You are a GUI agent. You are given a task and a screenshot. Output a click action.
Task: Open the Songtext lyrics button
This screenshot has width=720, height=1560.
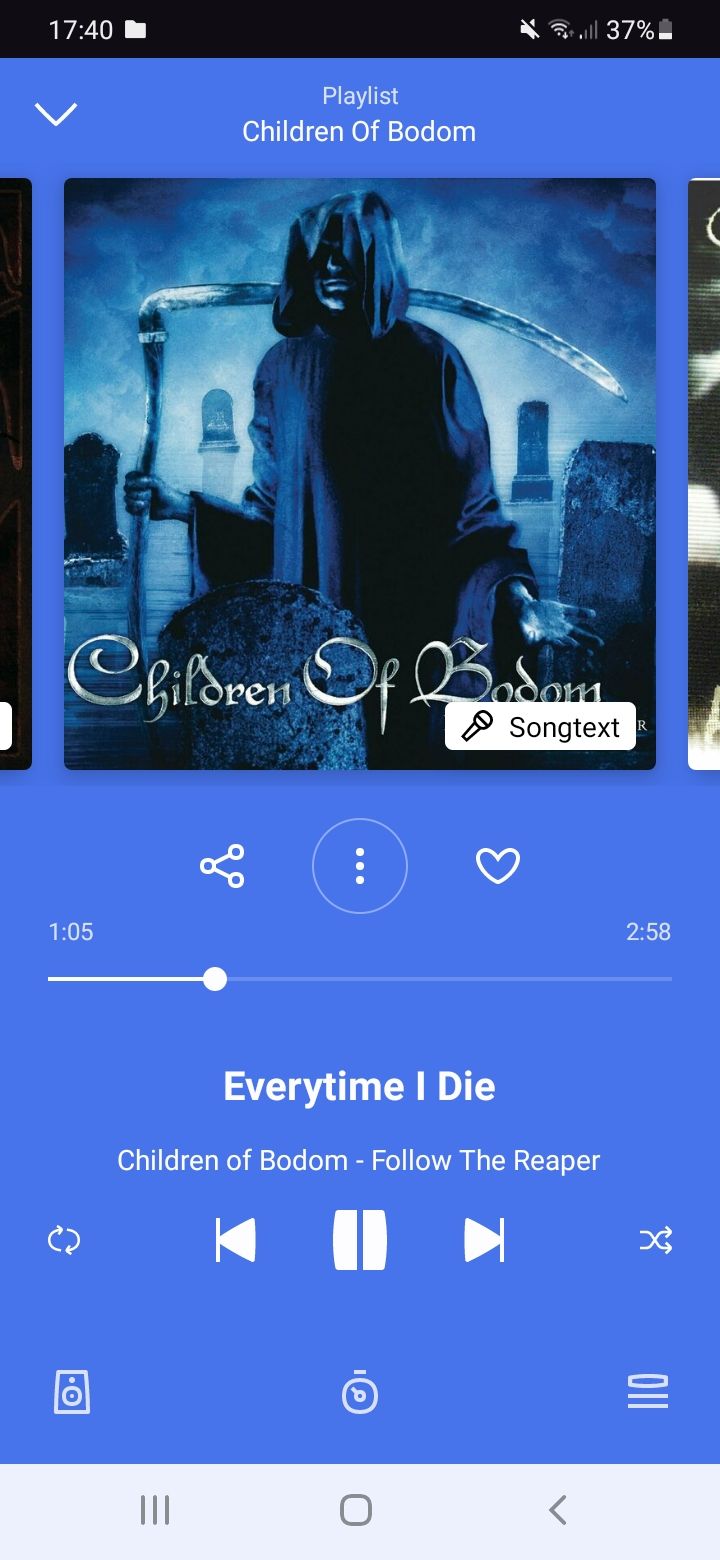[540, 727]
